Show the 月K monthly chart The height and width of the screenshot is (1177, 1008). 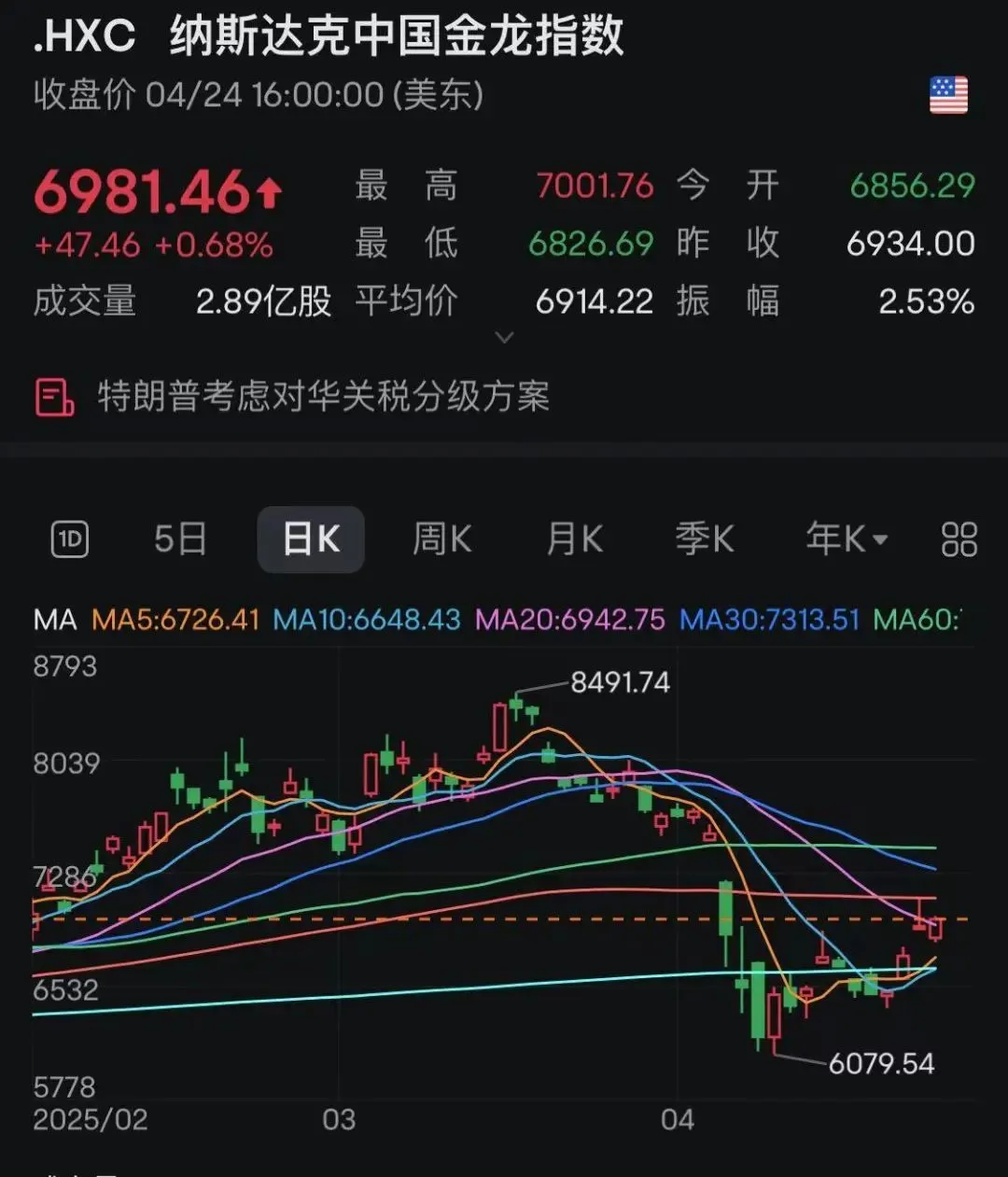pyautogui.click(x=574, y=539)
